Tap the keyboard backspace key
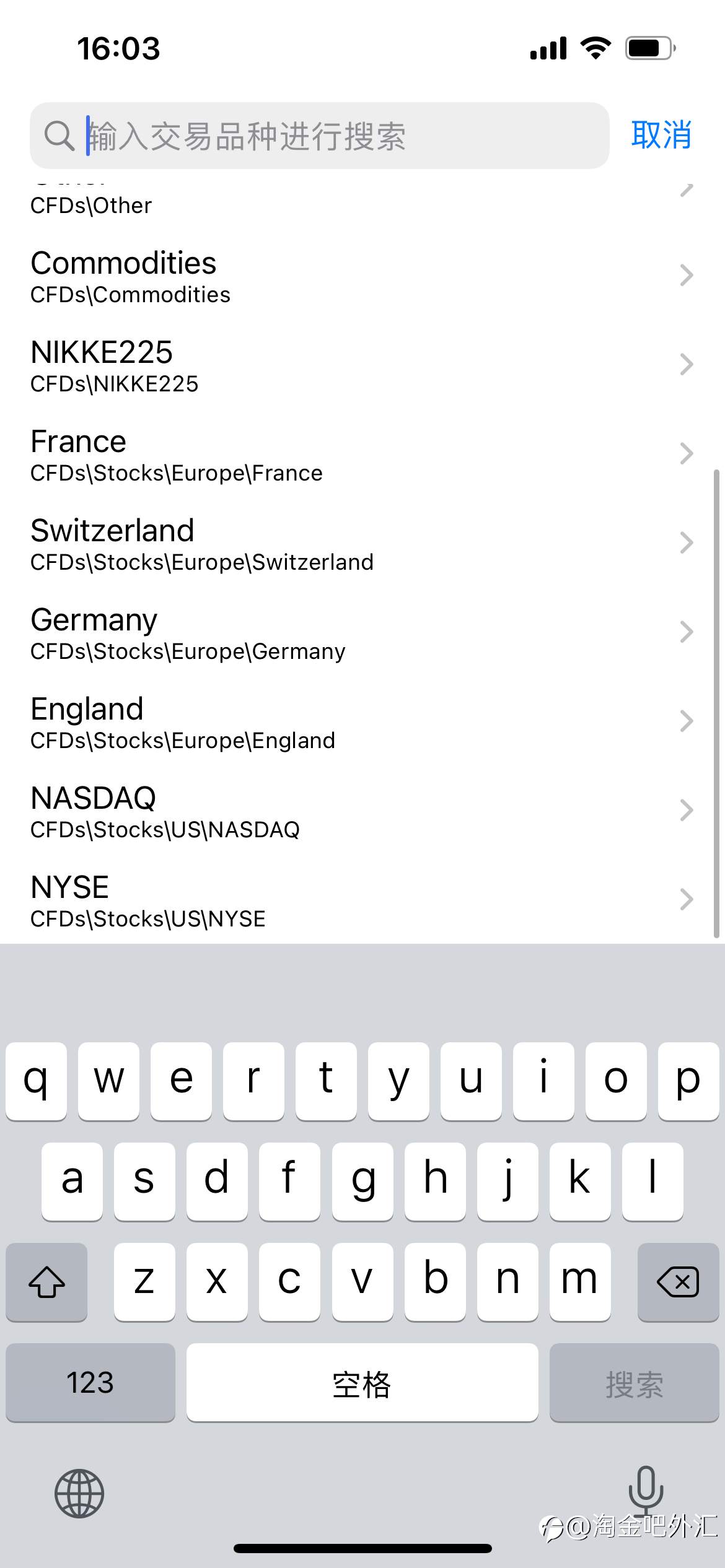Image resolution: width=725 pixels, height=1568 pixels. coord(678,1282)
